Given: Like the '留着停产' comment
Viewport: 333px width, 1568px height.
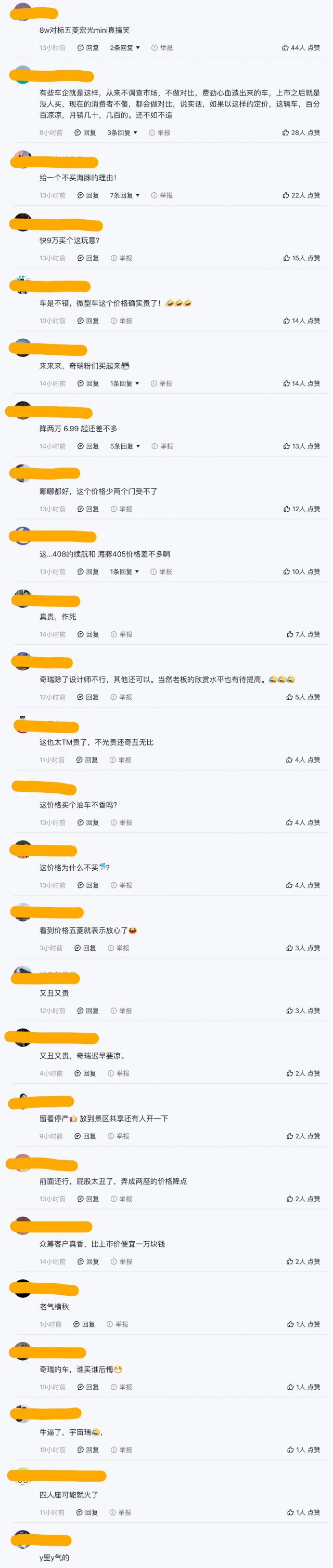Looking at the screenshot, I should (303, 1136).
